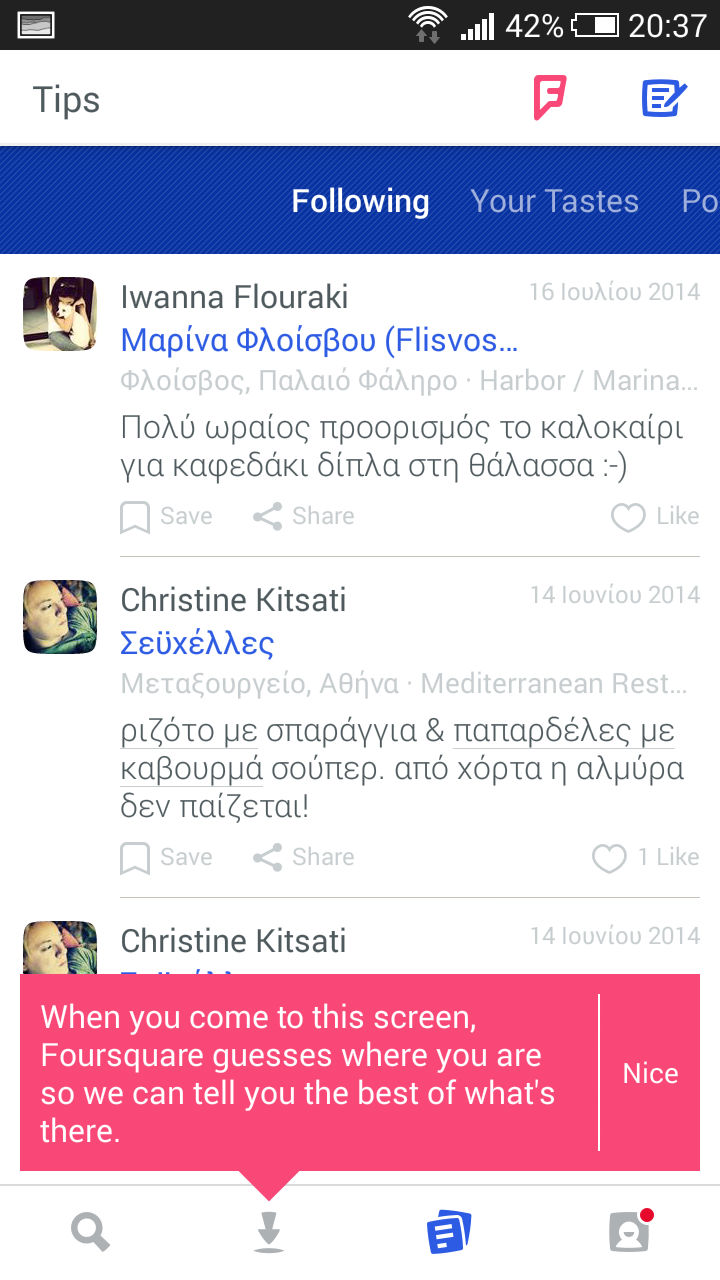Open Iwanna Flouraki's profile picture
The image size is (720, 1280).
tap(60, 314)
